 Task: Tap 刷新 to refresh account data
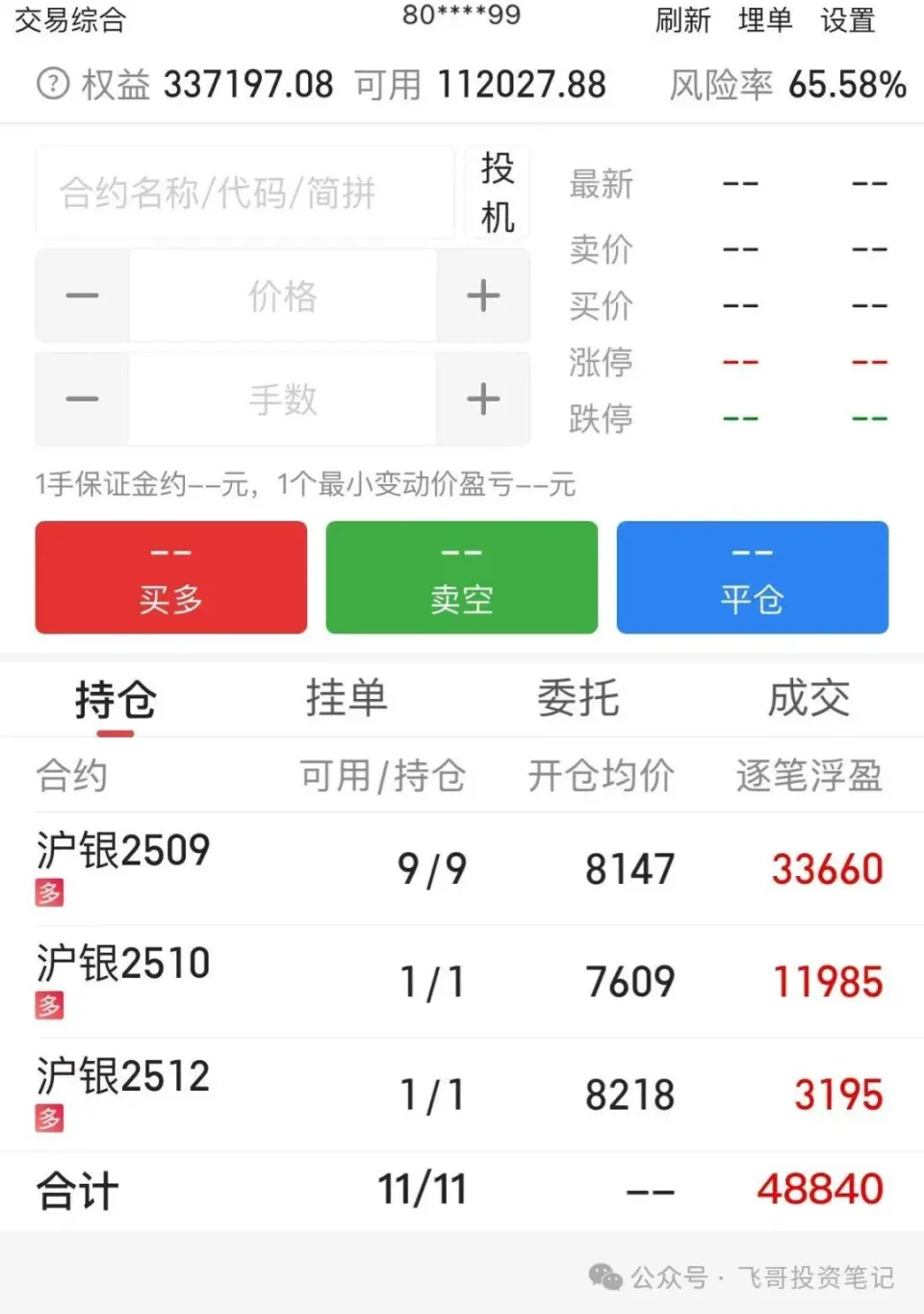(682, 20)
